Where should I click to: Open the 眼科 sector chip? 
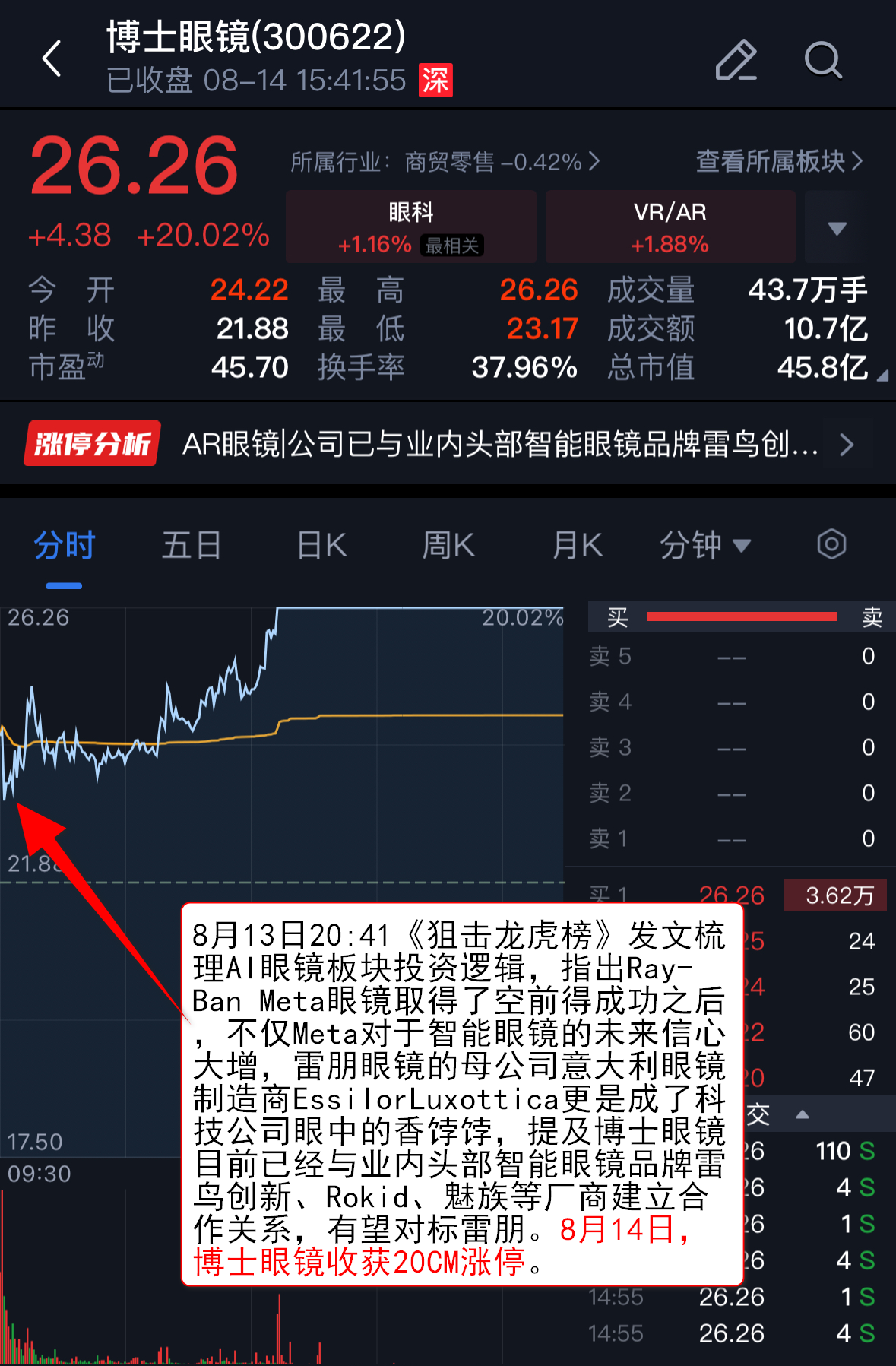(x=410, y=227)
